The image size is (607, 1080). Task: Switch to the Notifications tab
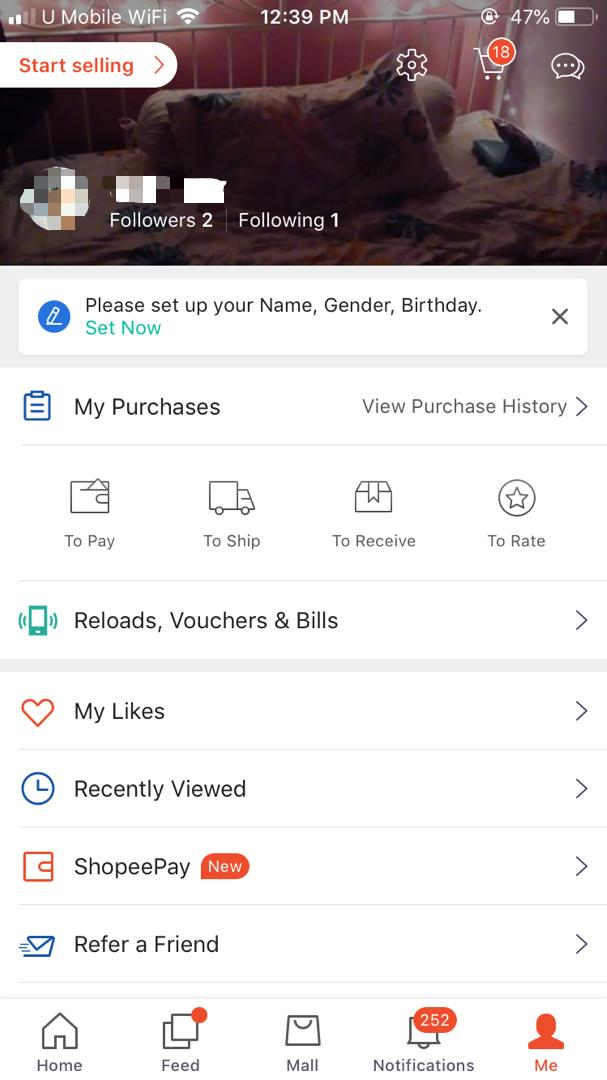(x=424, y=1041)
